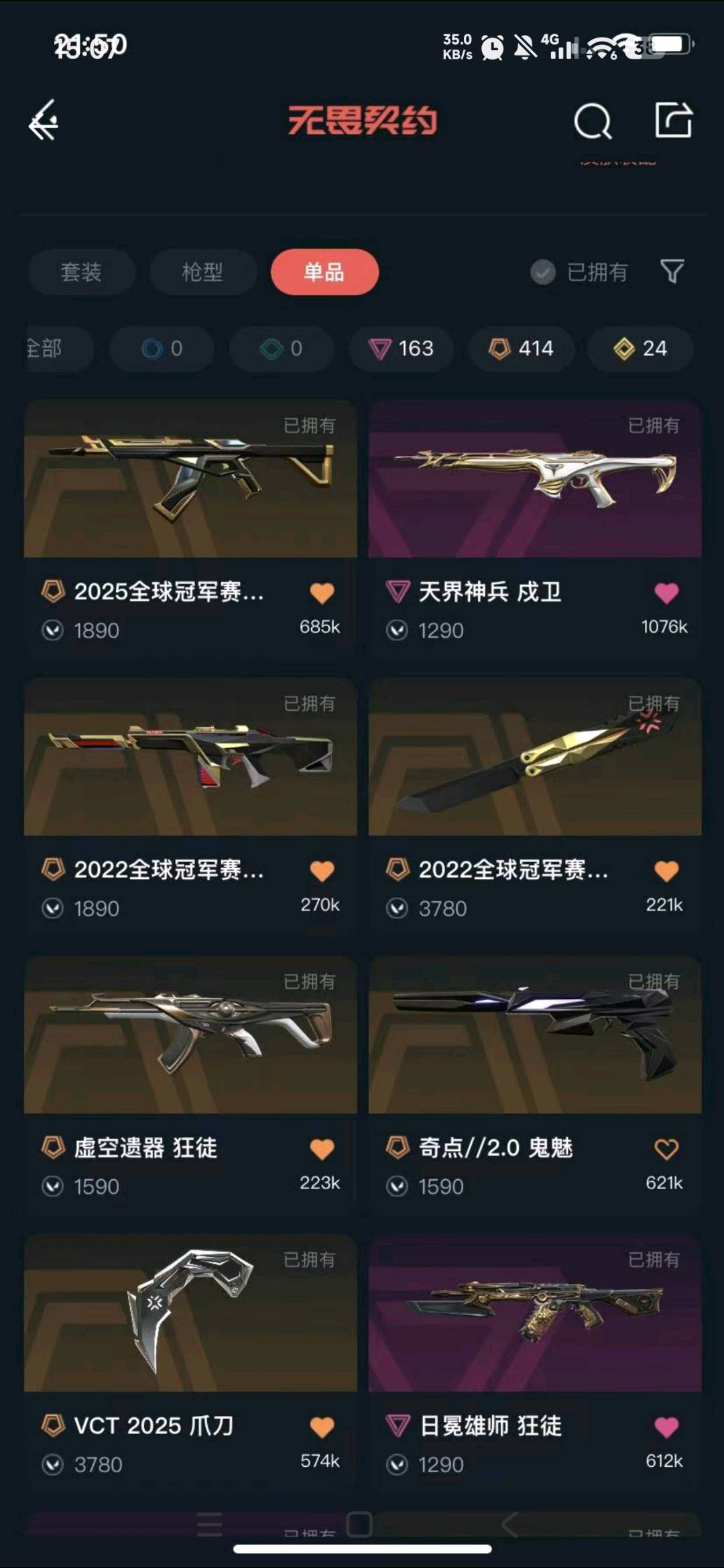Go back using the top-left arrow

tap(44, 121)
